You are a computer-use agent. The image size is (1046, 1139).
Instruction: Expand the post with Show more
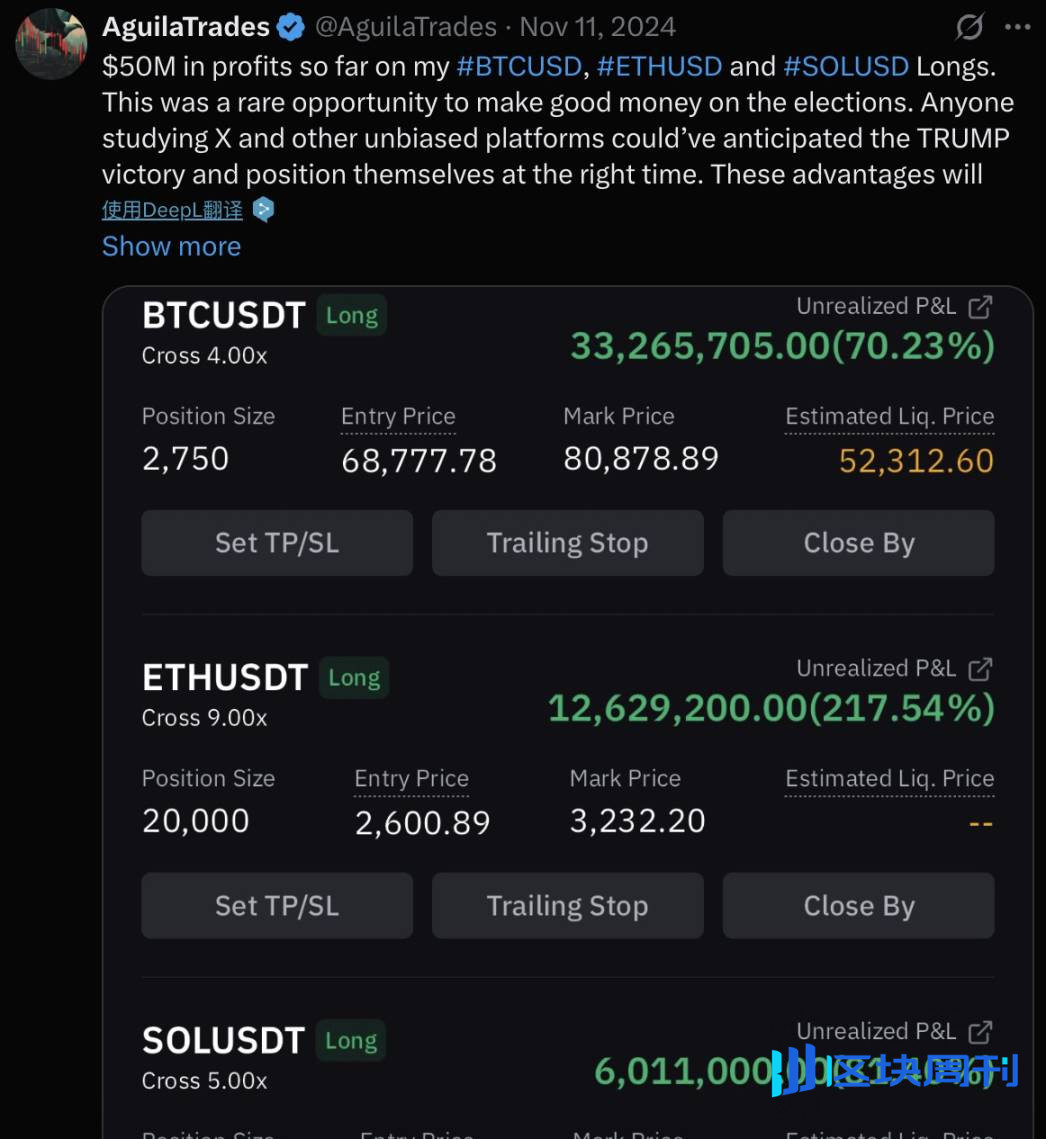pyautogui.click(x=171, y=246)
